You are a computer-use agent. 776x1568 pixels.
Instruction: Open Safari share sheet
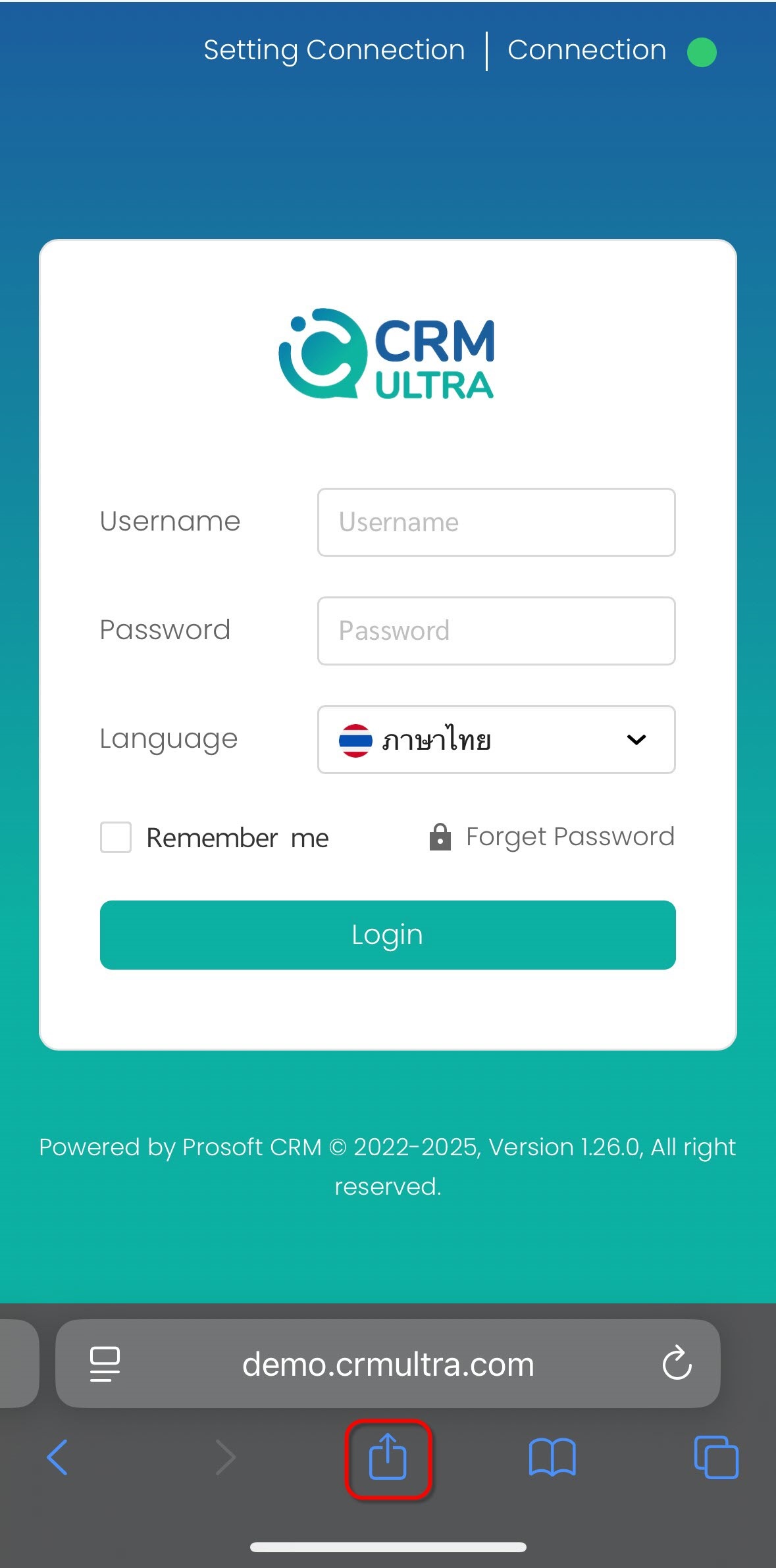(x=388, y=1458)
